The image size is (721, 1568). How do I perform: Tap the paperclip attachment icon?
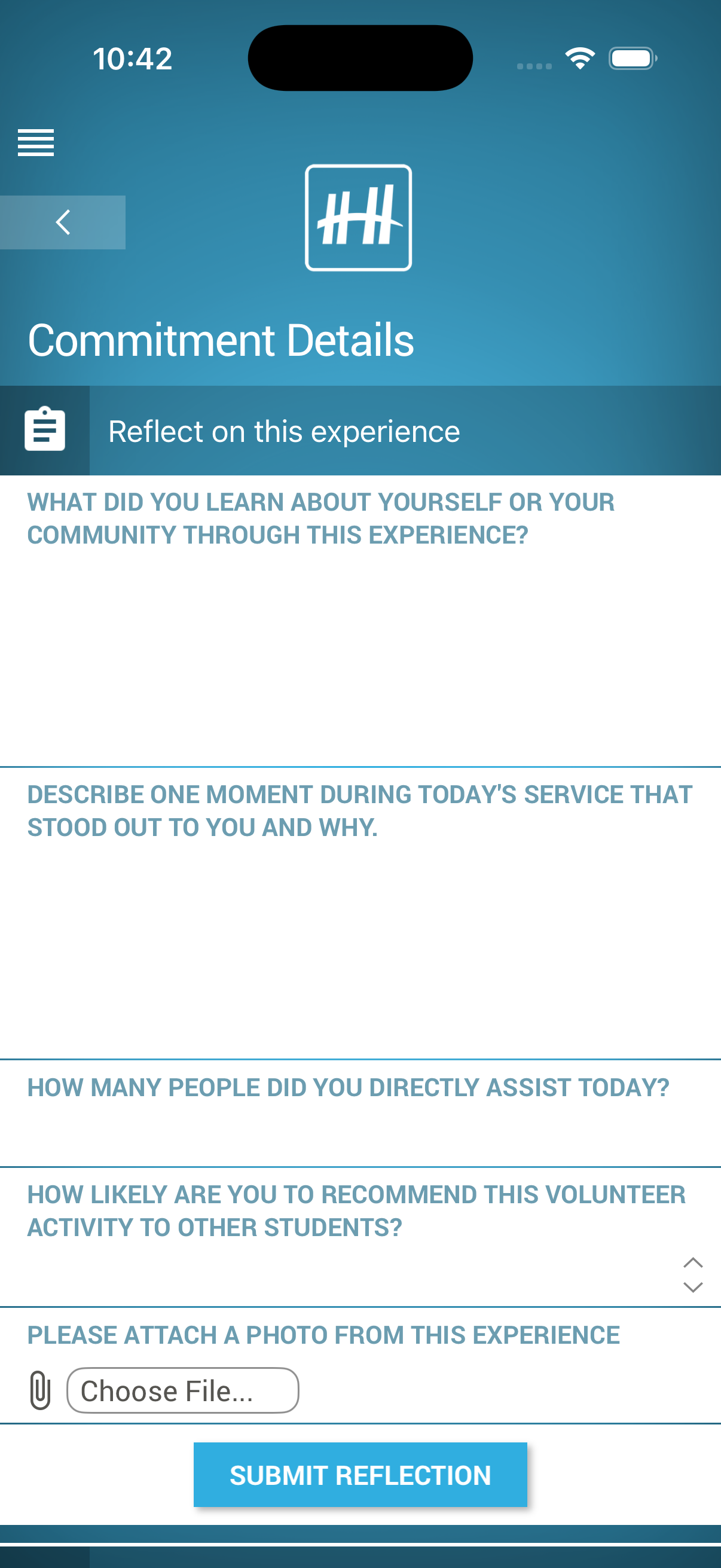click(40, 1390)
